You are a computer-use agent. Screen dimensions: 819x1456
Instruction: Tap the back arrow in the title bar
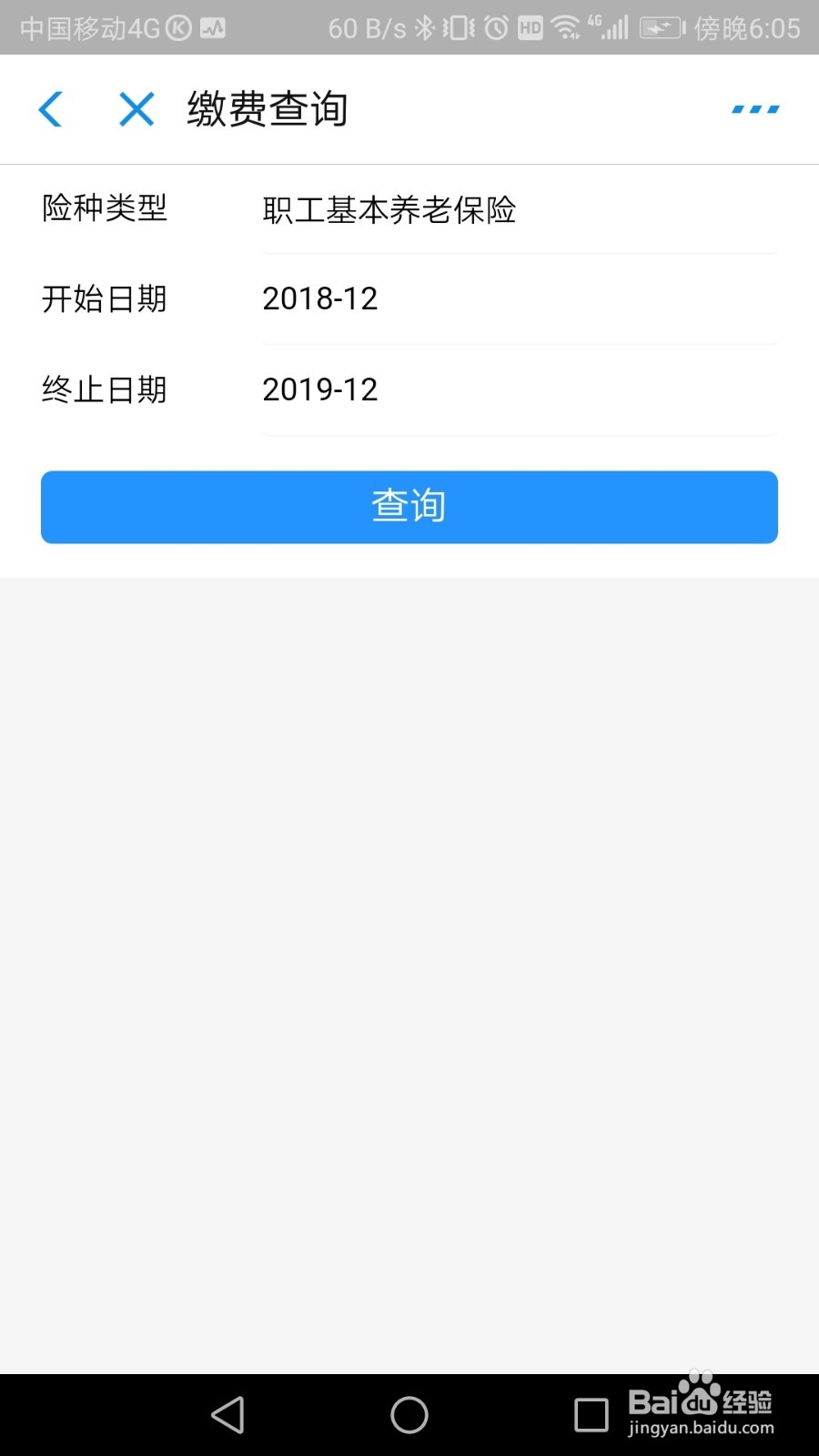pyautogui.click(x=52, y=108)
